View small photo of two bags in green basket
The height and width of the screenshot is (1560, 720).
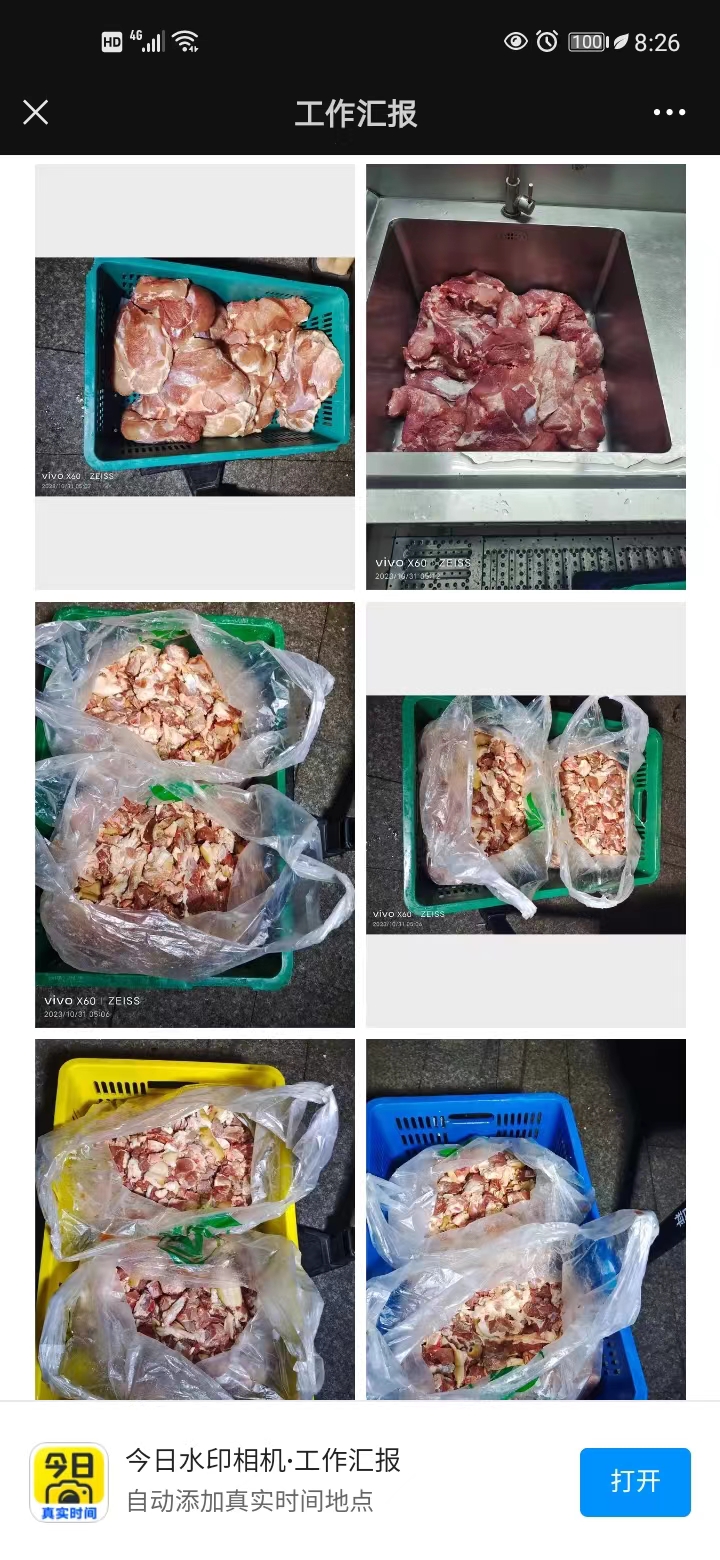click(x=526, y=814)
